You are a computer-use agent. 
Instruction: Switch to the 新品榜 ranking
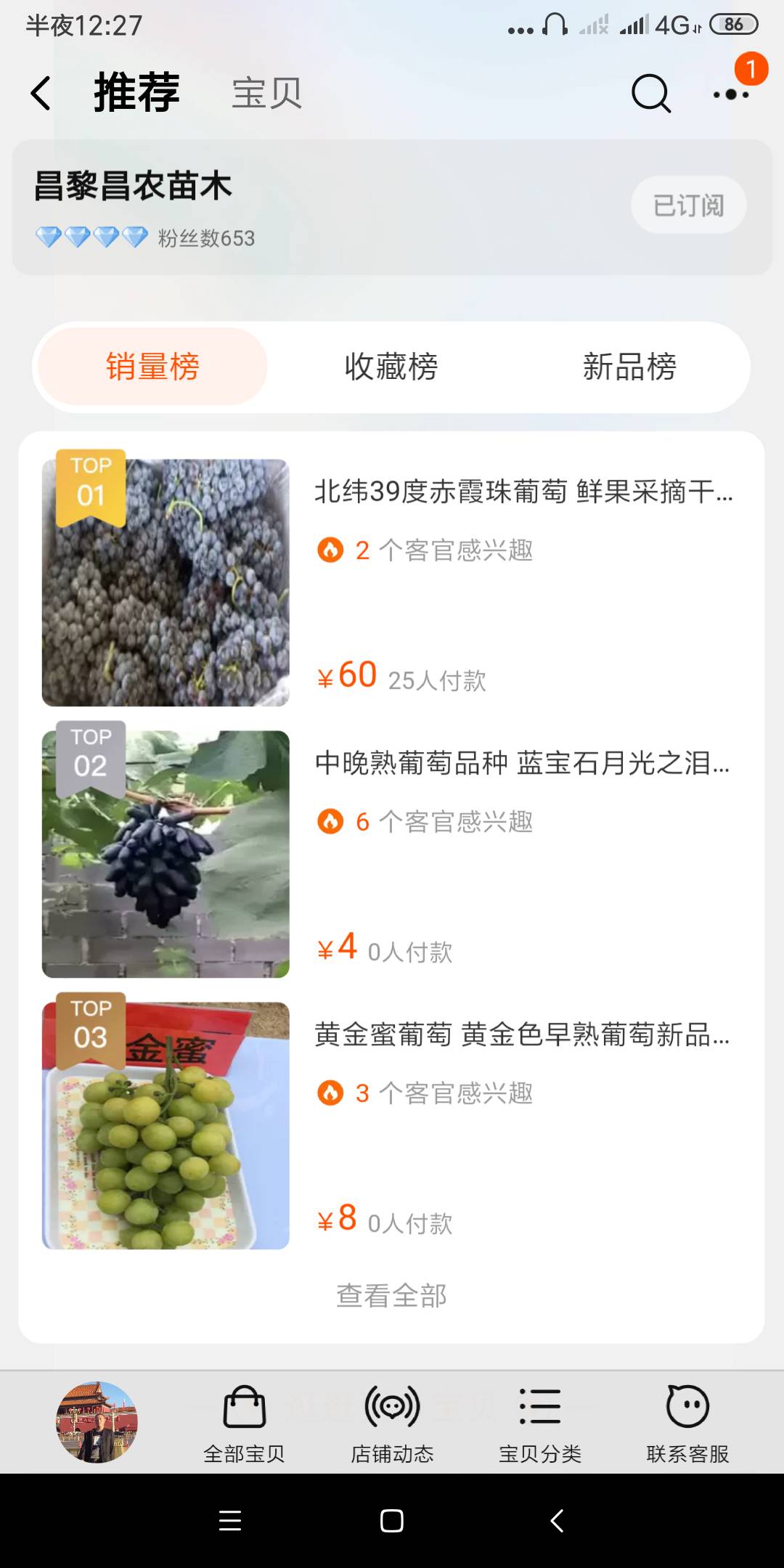click(x=629, y=367)
